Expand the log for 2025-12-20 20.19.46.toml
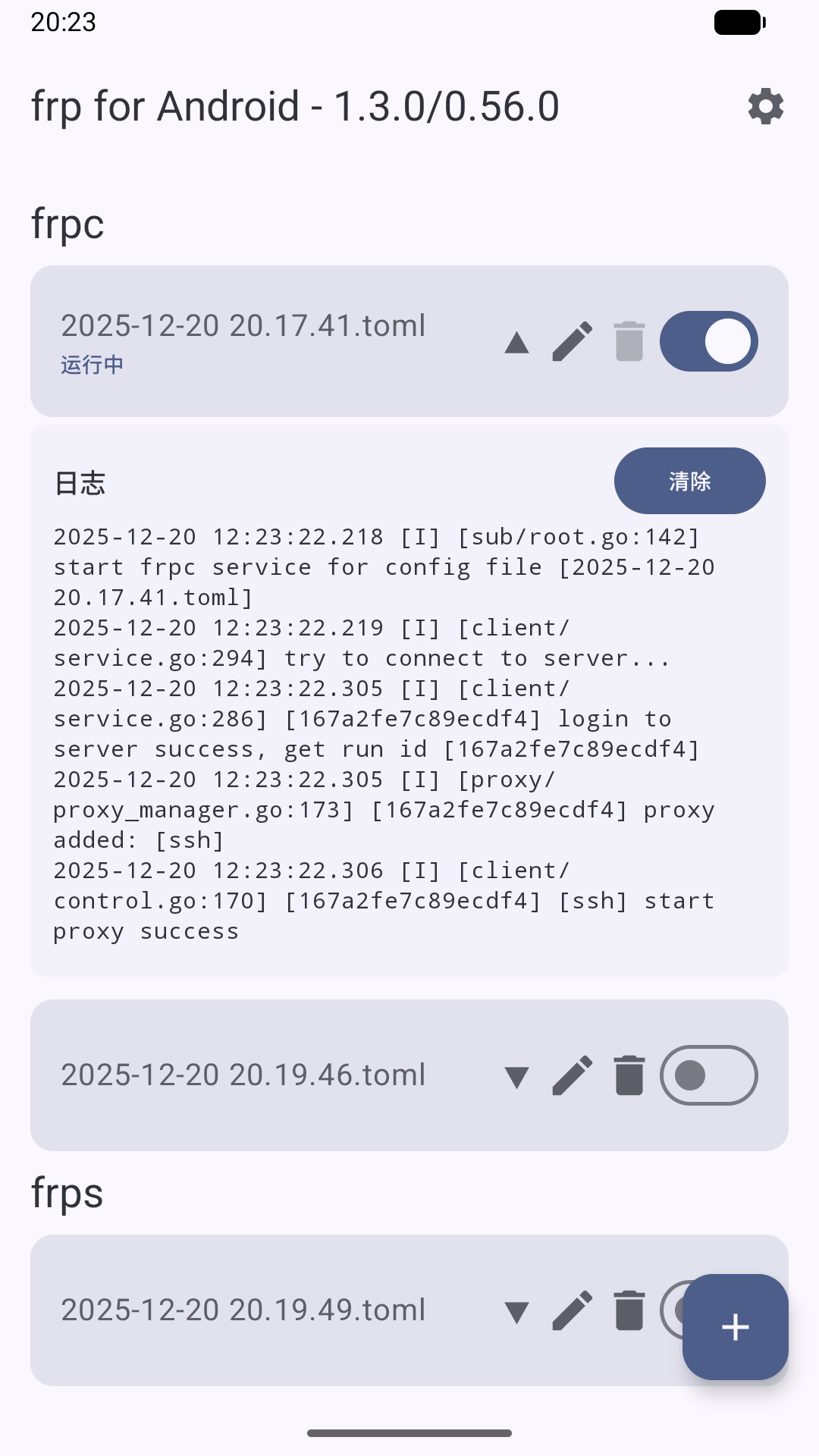This screenshot has width=819, height=1456. (x=516, y=1077)
